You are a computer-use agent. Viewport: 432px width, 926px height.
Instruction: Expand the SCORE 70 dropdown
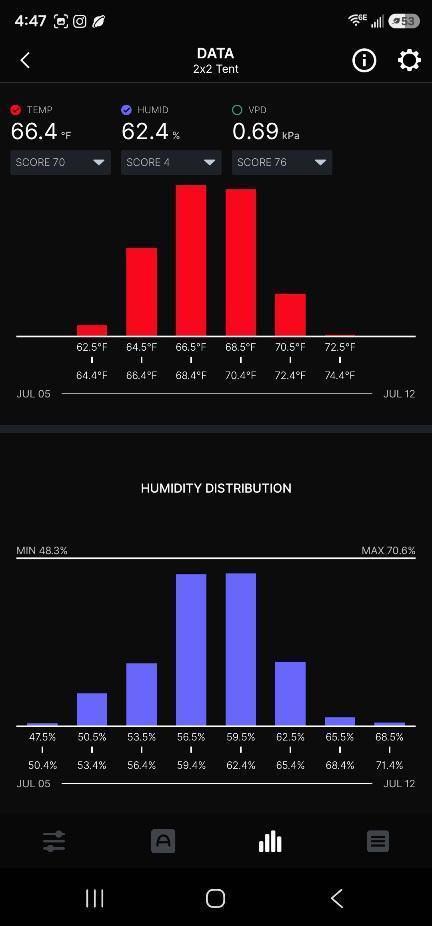60,162
